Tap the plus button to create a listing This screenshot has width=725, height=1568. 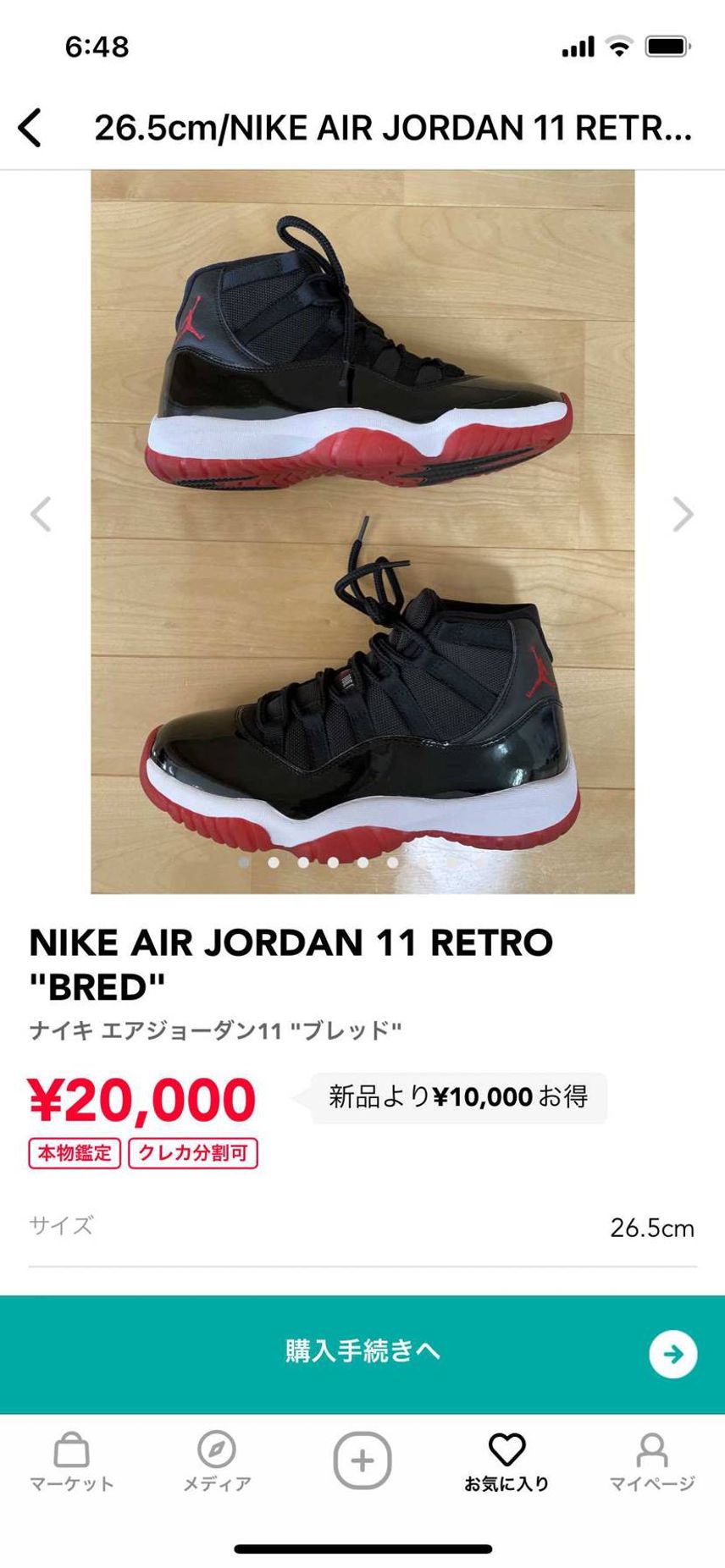[362, 1460]
